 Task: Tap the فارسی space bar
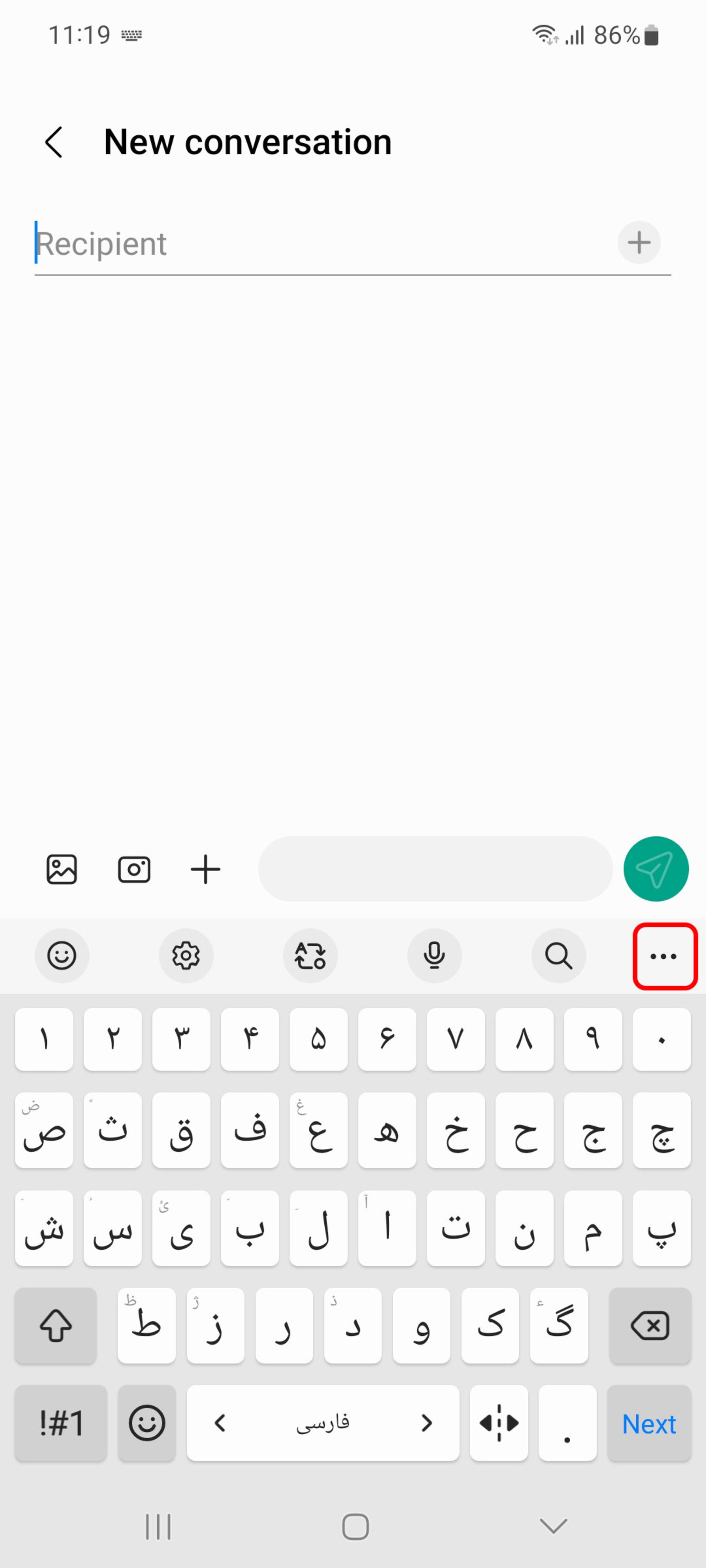(323, 1423)
